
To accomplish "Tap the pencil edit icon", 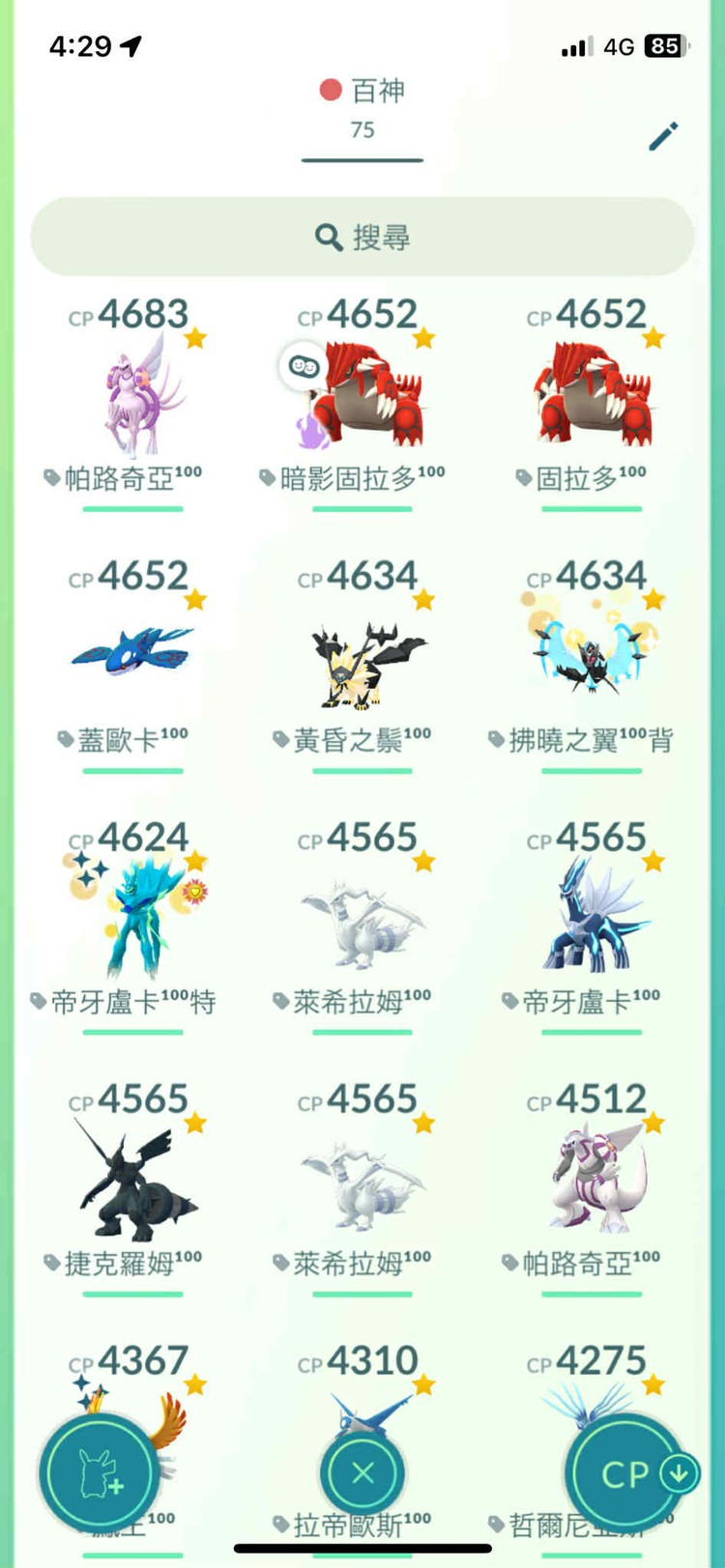I will click(x=663, y=136).
